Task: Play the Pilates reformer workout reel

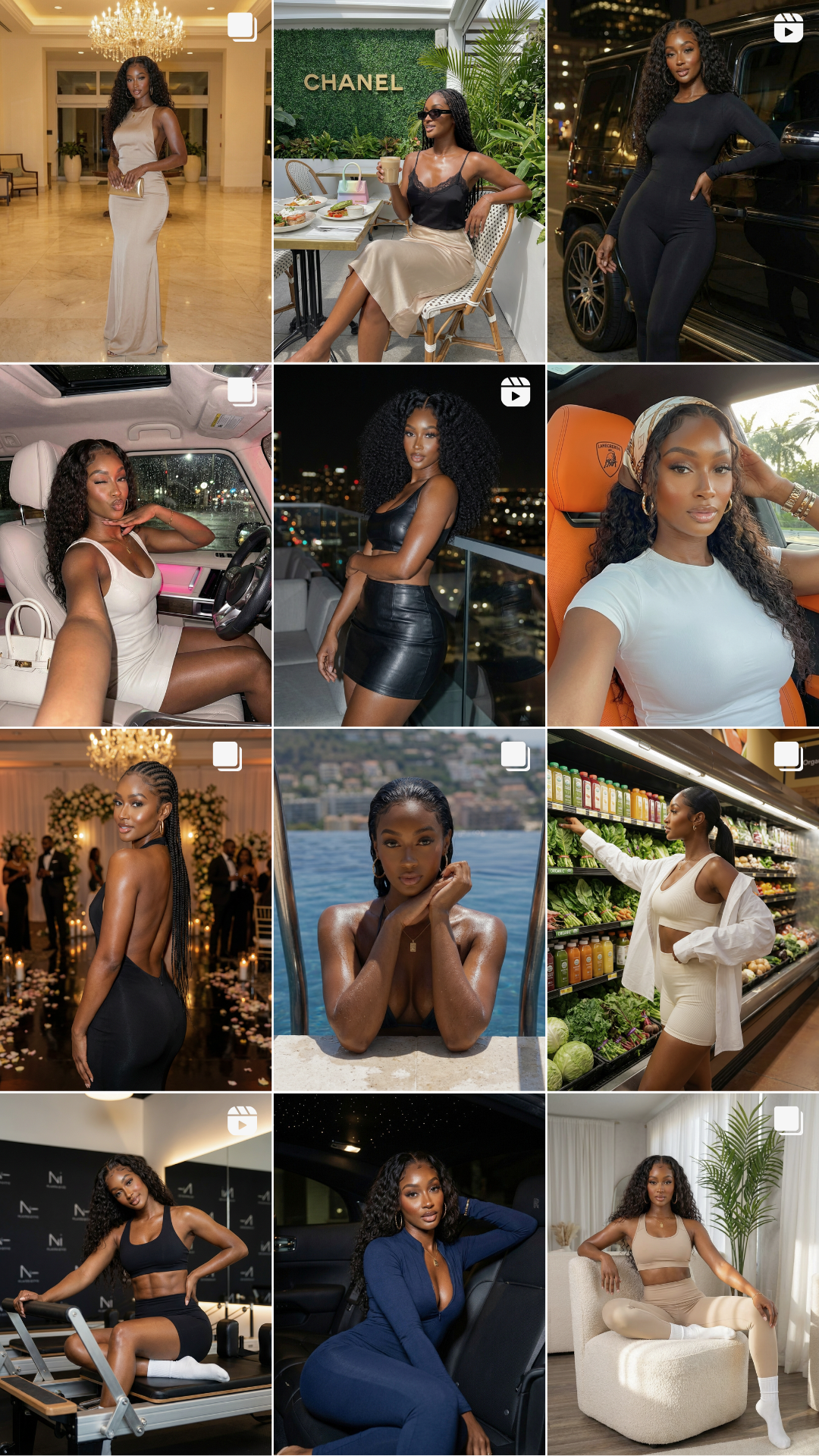Action: pyautogui.click(x=136, y=1272)
